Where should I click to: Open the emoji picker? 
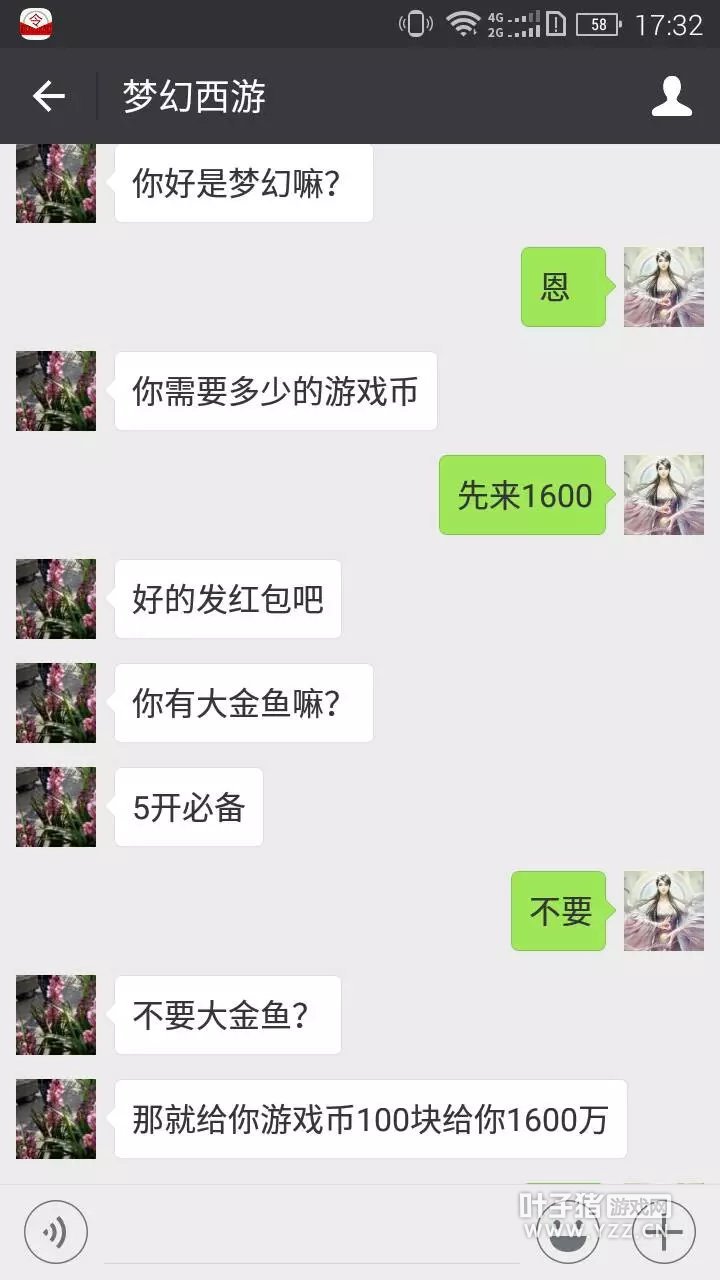pyautogui.click(x=568, y=1232)
